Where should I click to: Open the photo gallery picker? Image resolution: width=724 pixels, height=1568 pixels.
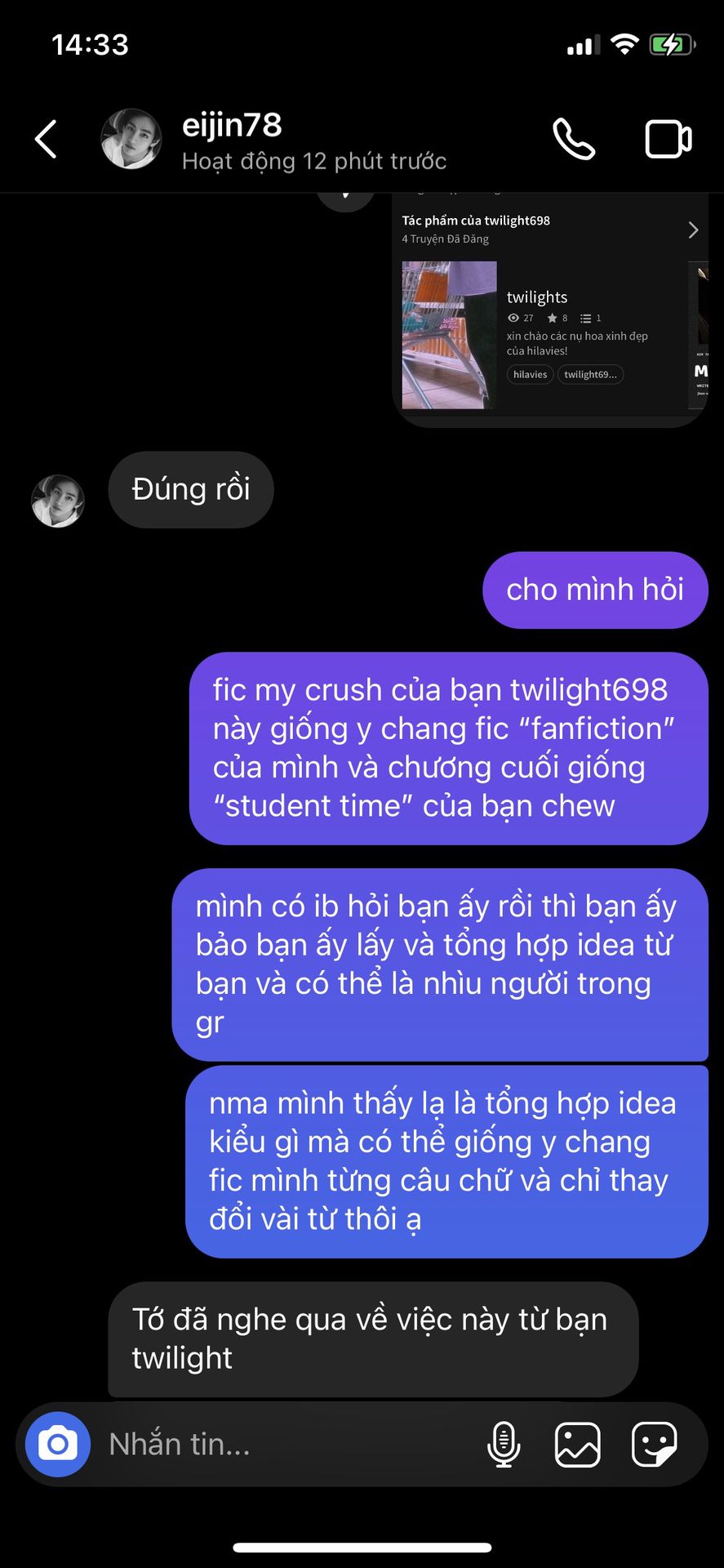click(577, 1444)
